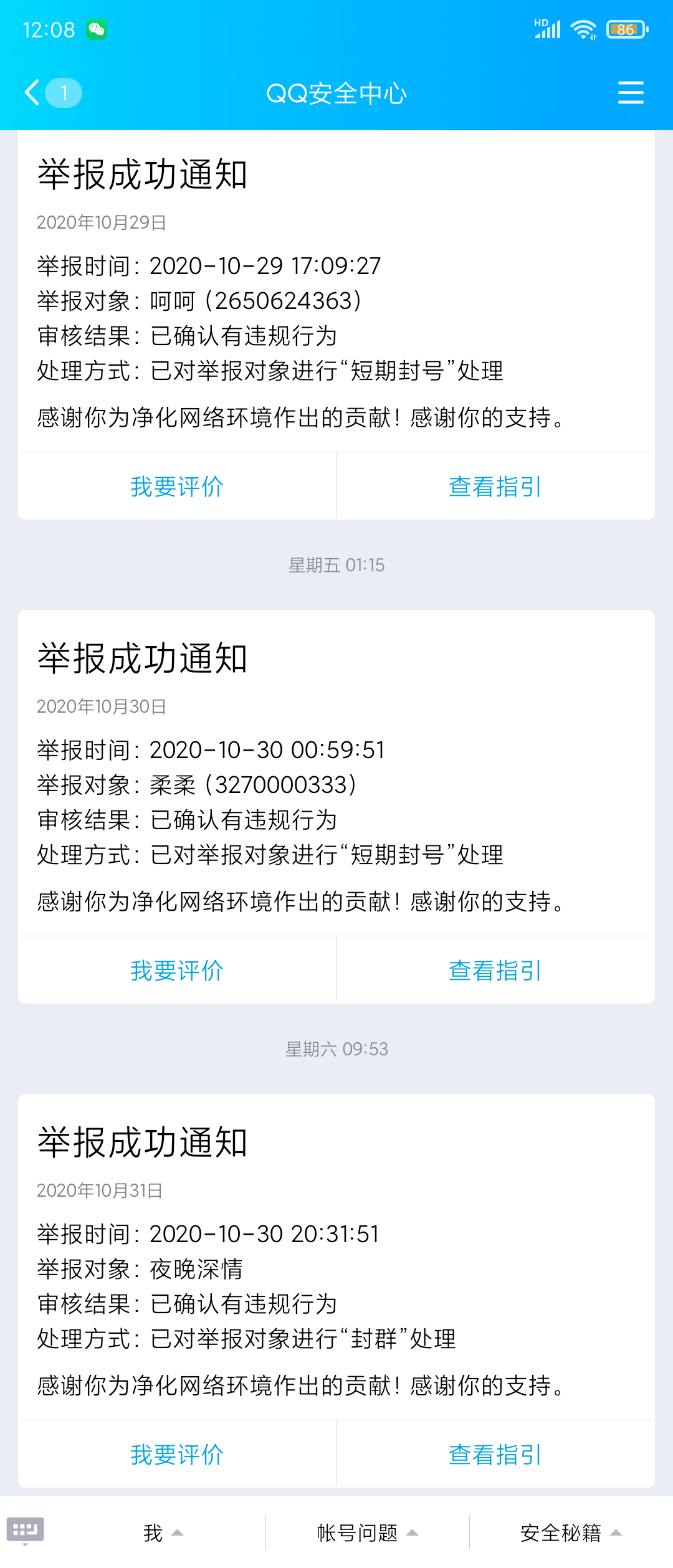Tap the back arrow to leave QQ安全中心
The height and width of the screenshot is (1568, 673).
click(31, 92)
